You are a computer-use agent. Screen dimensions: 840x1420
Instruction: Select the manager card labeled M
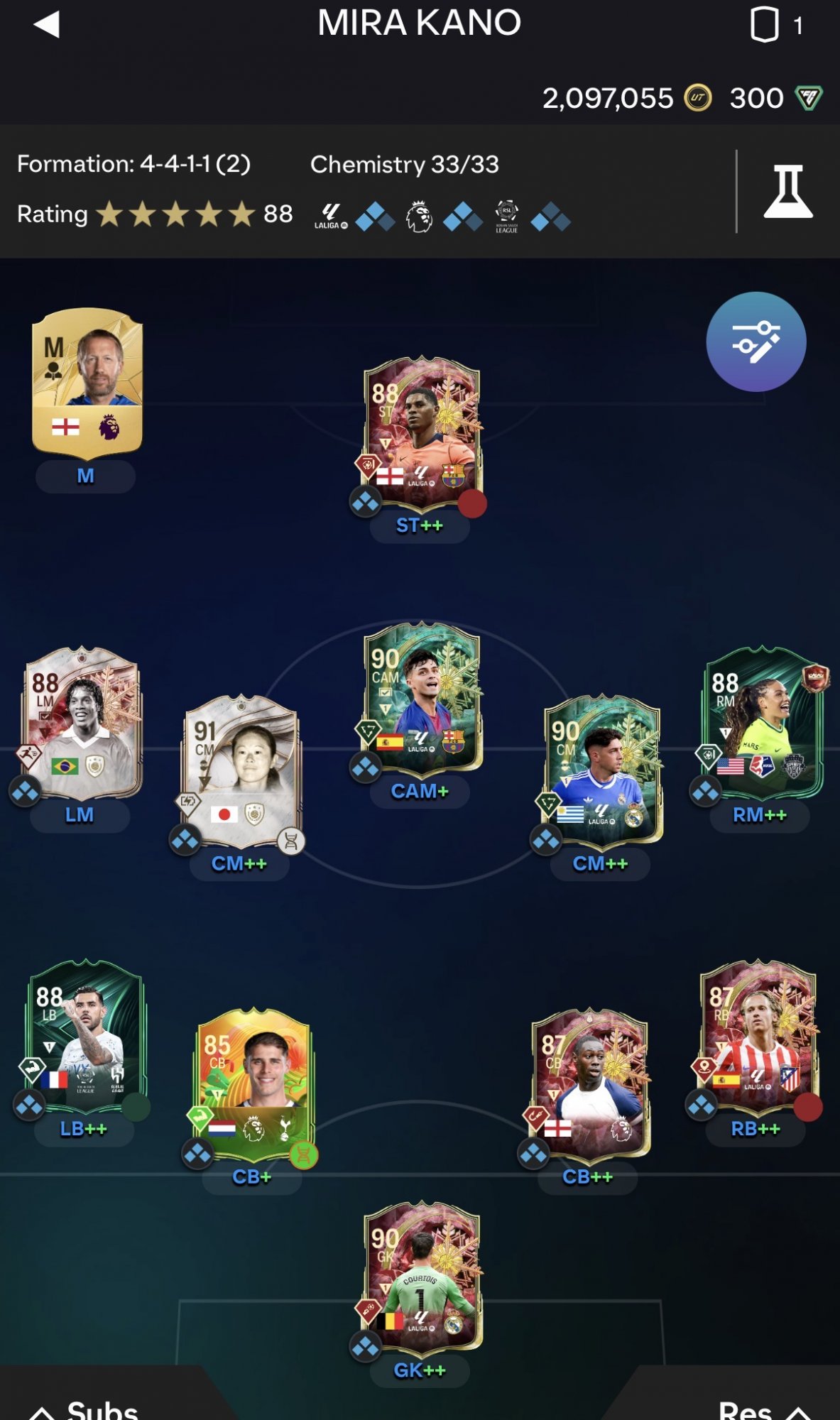tap(87, 383)
